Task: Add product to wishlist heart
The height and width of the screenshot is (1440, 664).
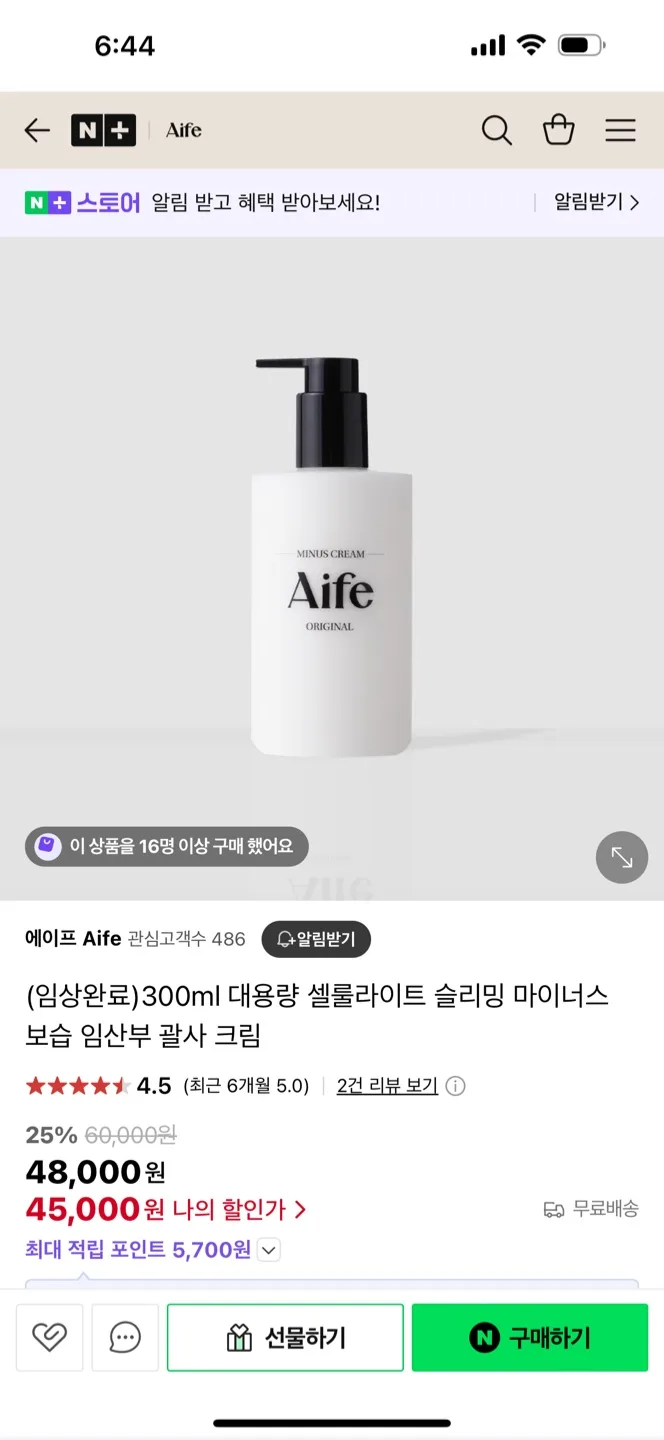Action: click(x=49, y=1337)
